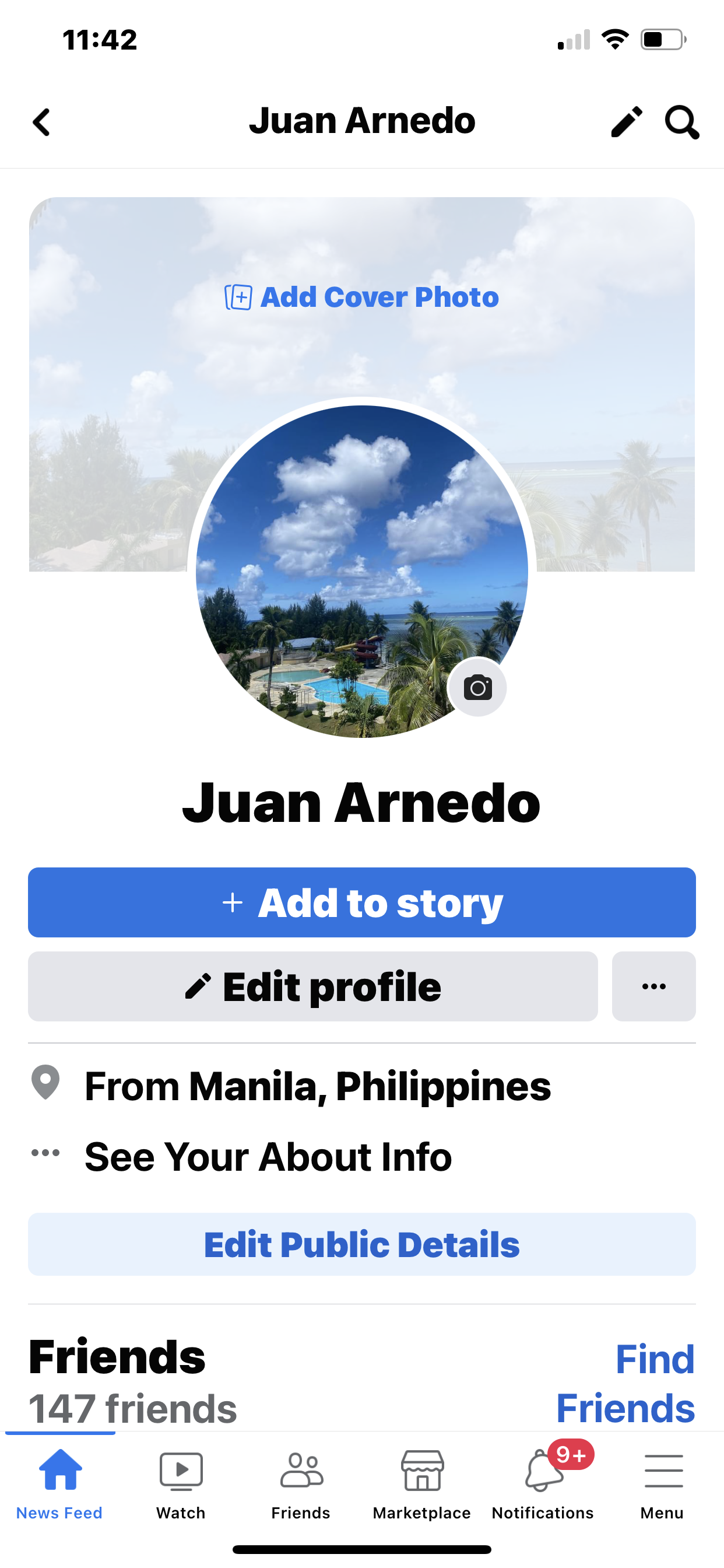See Your About Info
Image resolution: width=724 pixels, height=1568 pixels.
(268, 1157)
